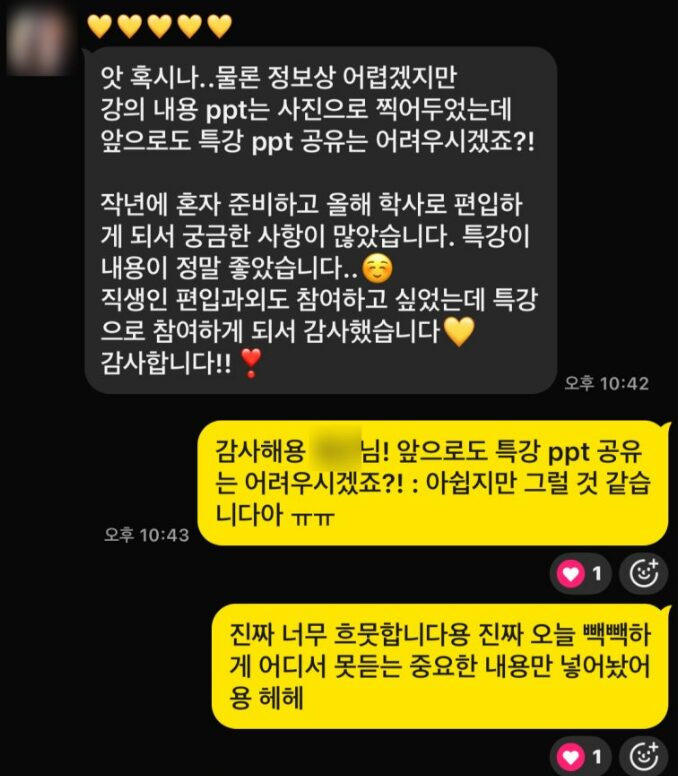The width and height of the screenshot is (678, 776).
Task: Add an emoji reaction to the '진짜 너무 흐뭇합니다용' message
Action: [x=644, y=756]
